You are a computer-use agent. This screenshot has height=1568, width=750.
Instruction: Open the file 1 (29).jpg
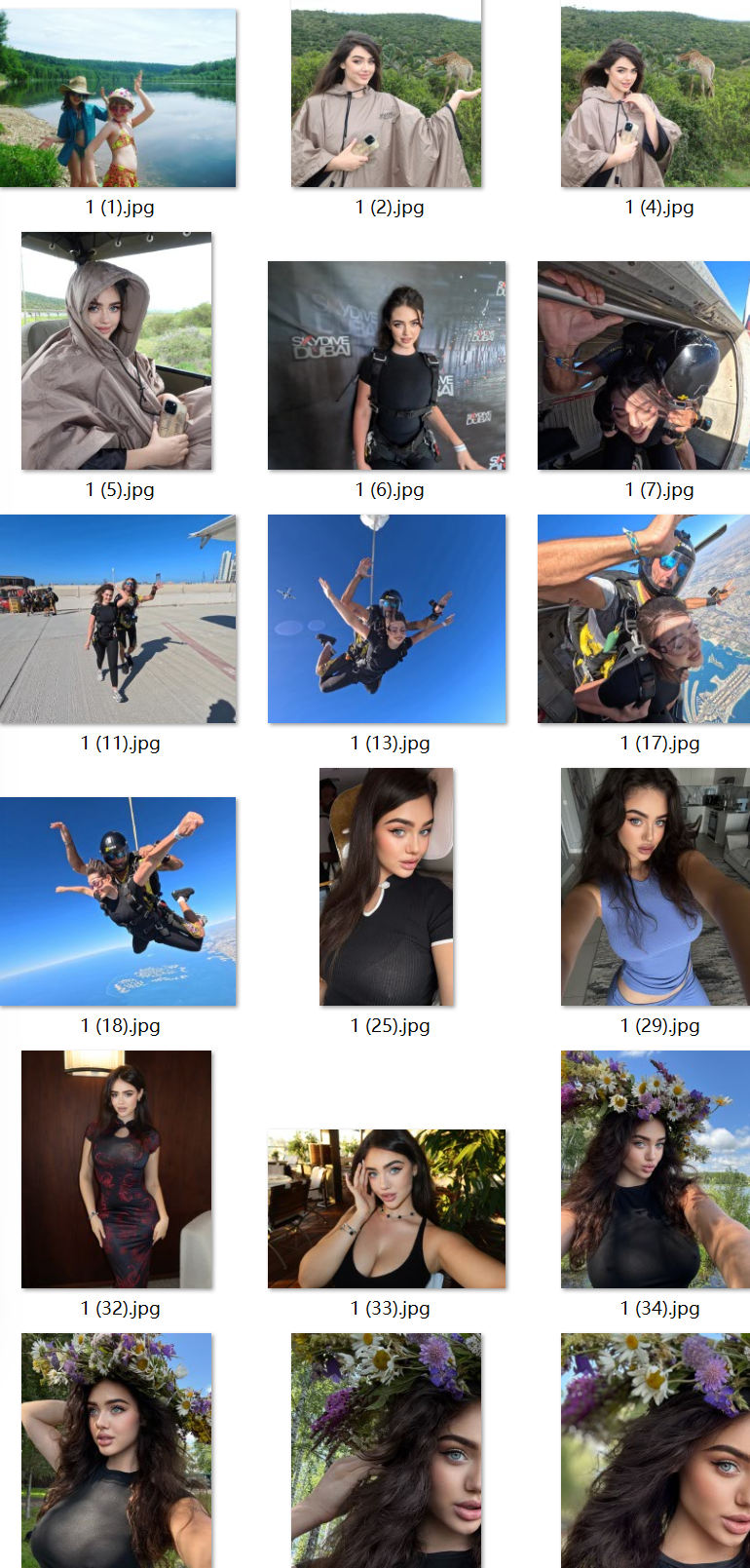coord(655,887)
